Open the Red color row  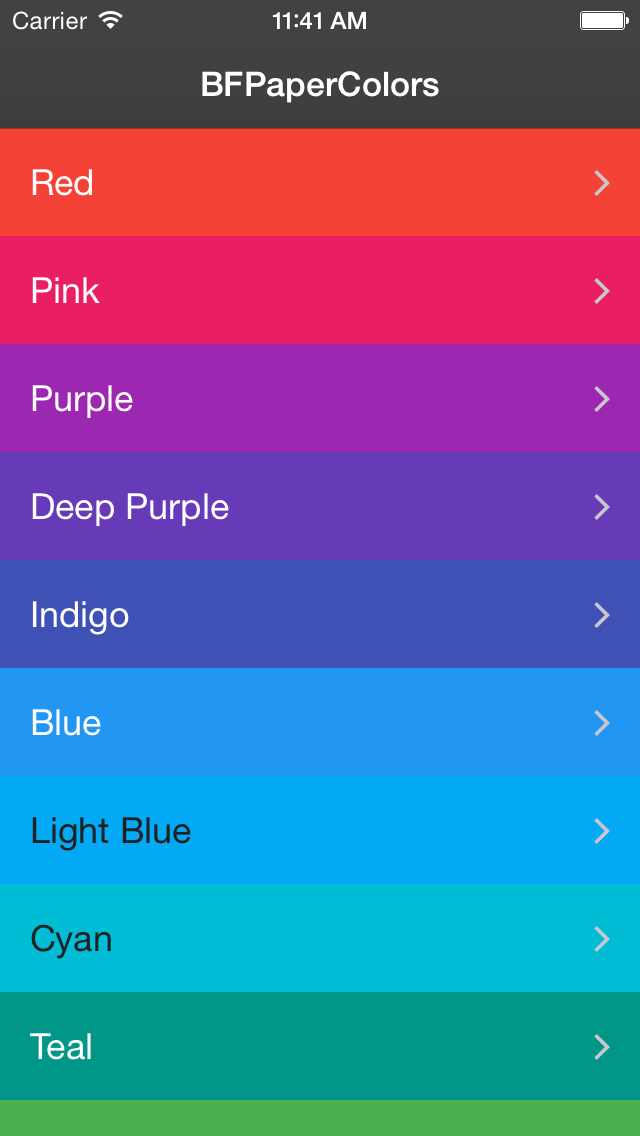[320, 183]
